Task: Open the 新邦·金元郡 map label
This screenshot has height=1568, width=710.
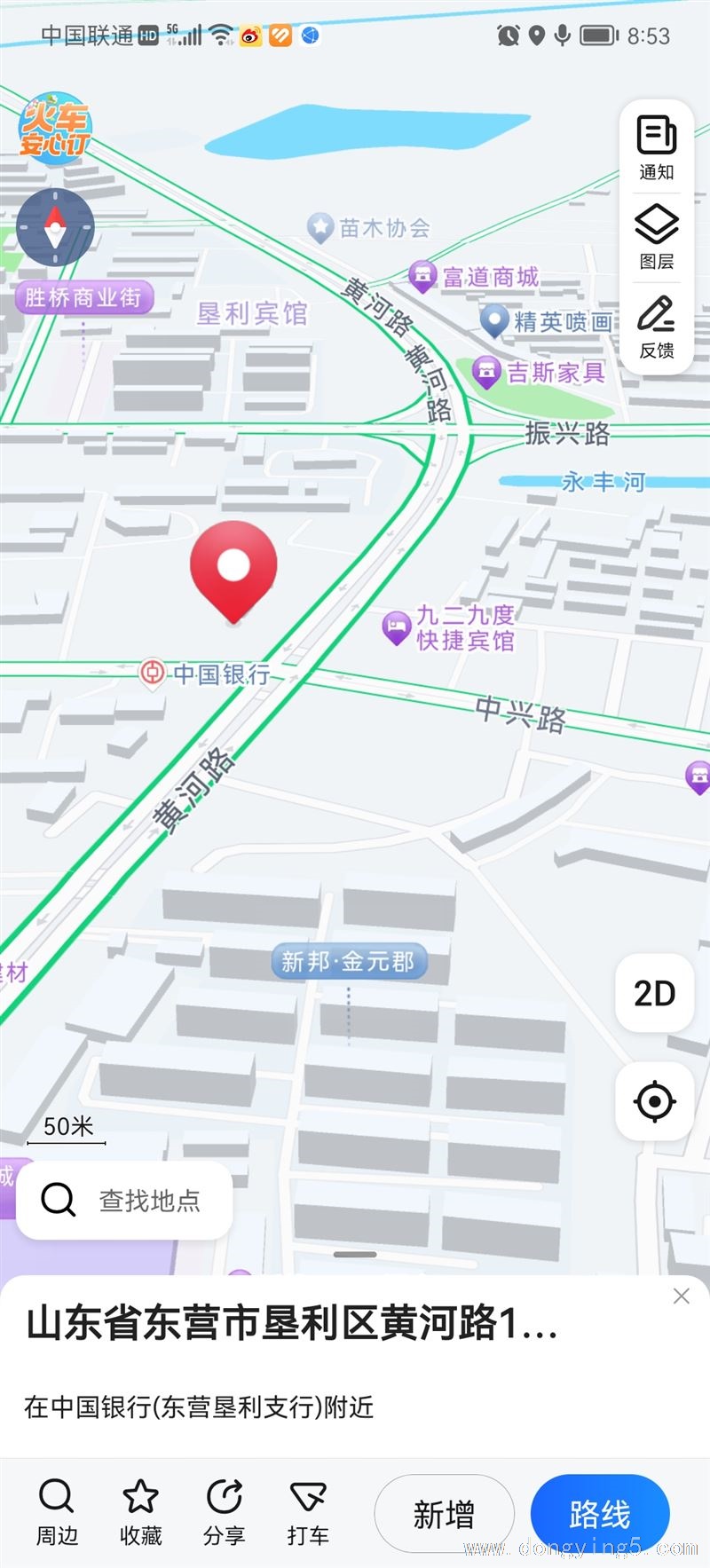Action: 348,961
